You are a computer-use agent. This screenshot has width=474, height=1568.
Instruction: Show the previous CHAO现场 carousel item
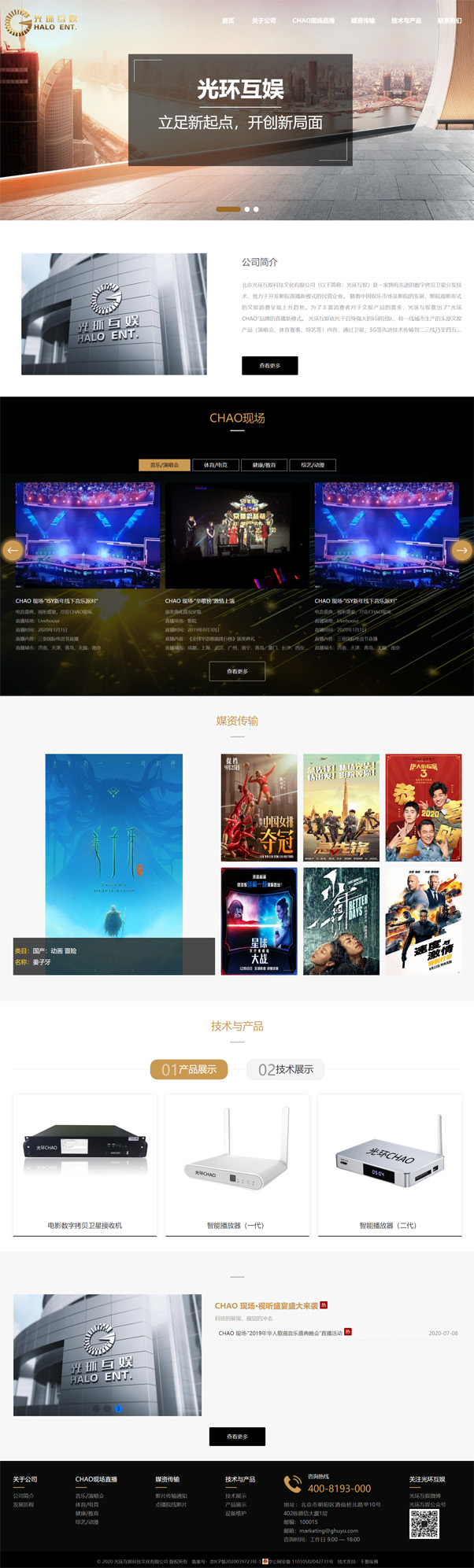tap(12, 550)
